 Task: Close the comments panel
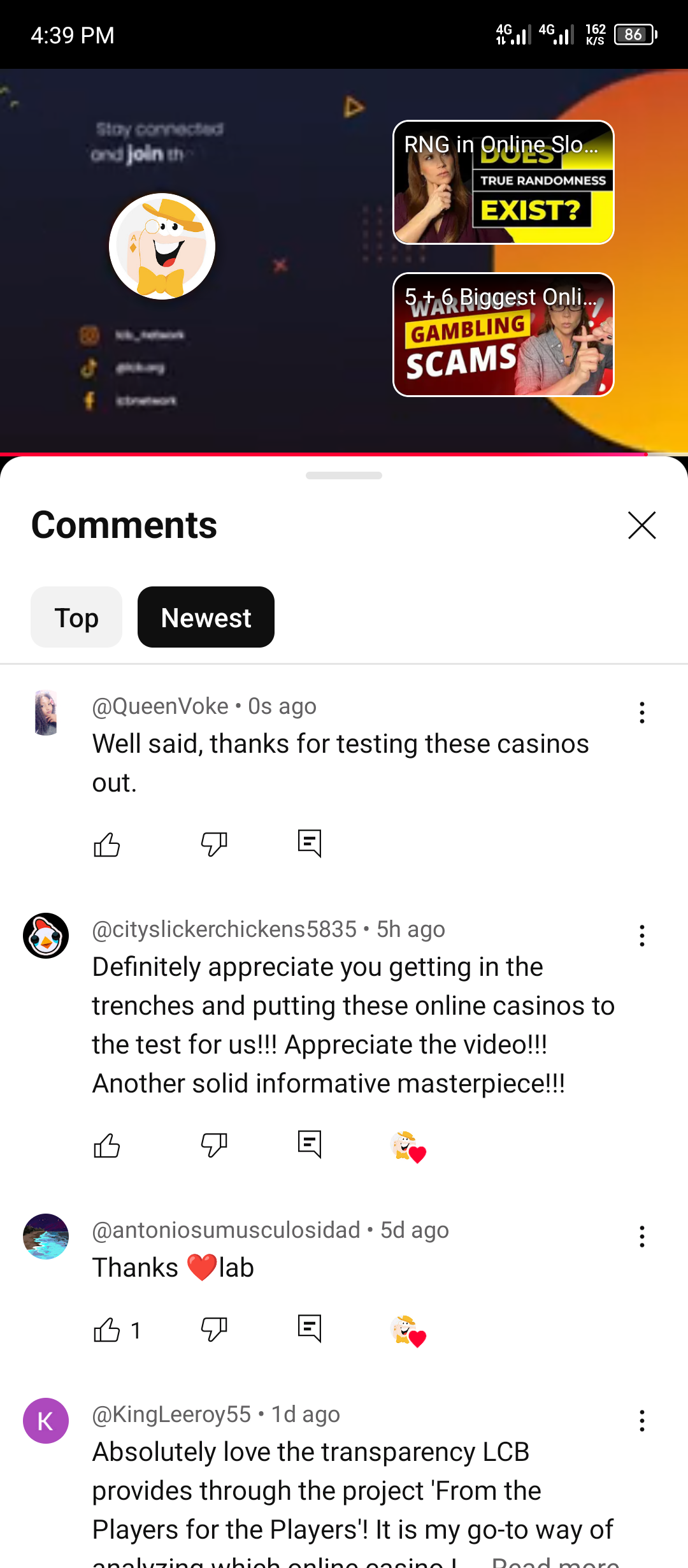pos(641,525)
